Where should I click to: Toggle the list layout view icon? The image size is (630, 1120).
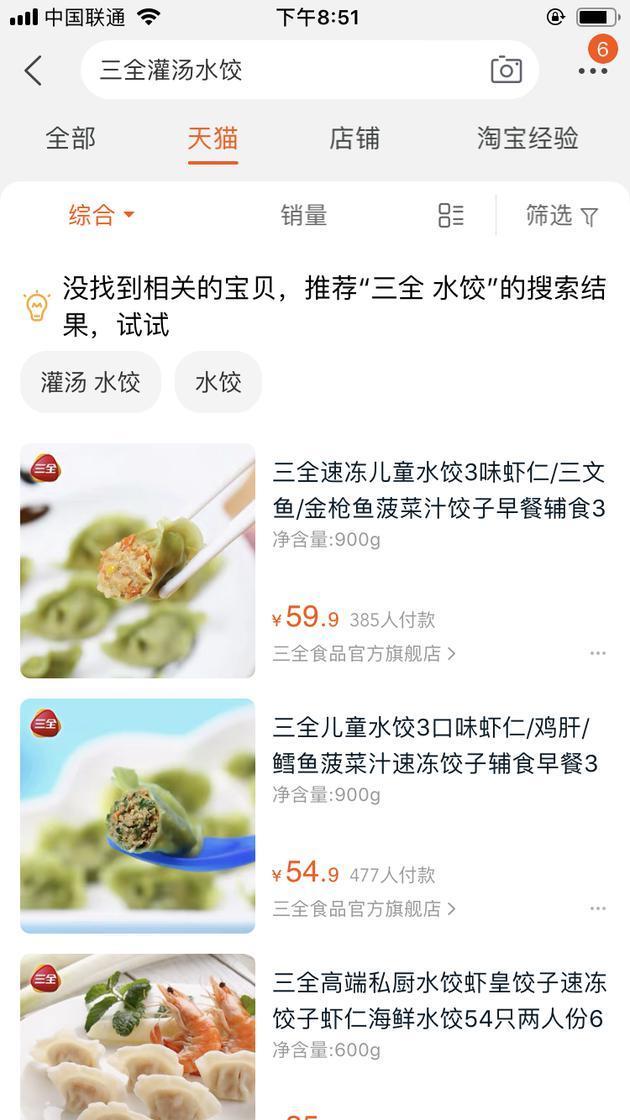point(451,215)
